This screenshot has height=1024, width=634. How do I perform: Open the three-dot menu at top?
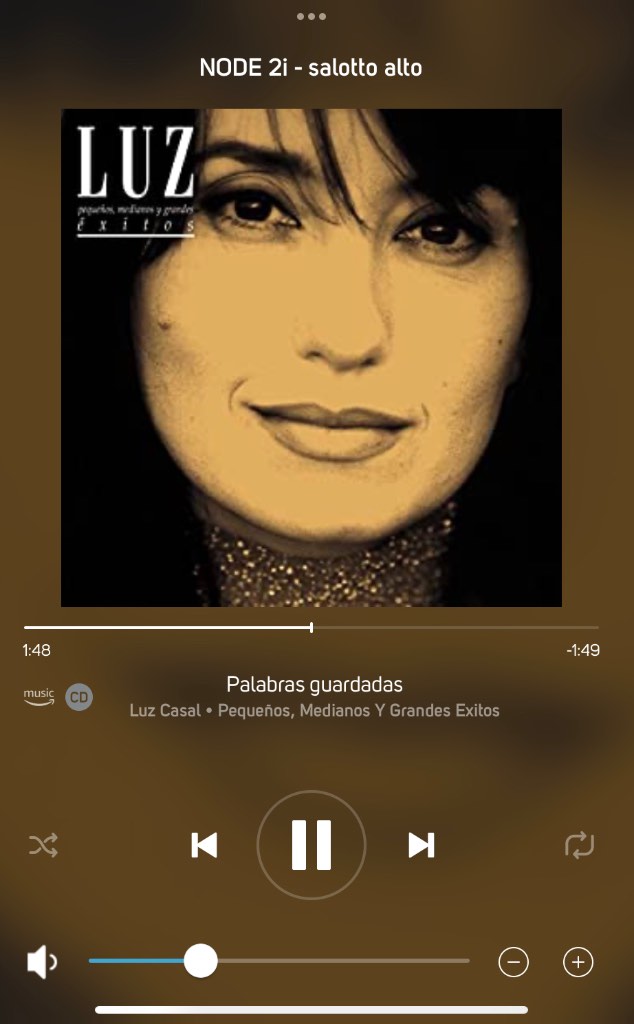pos(311,17)
